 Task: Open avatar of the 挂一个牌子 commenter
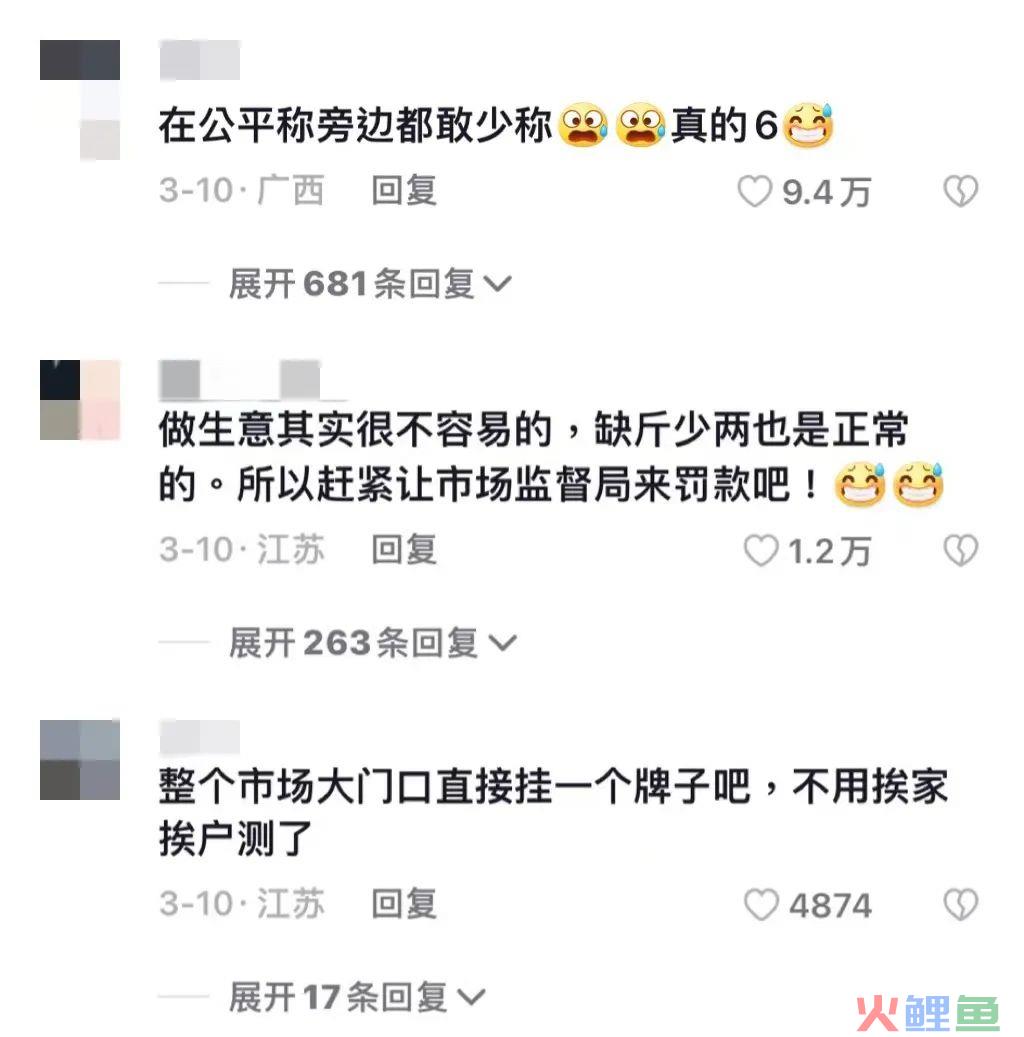80,759
